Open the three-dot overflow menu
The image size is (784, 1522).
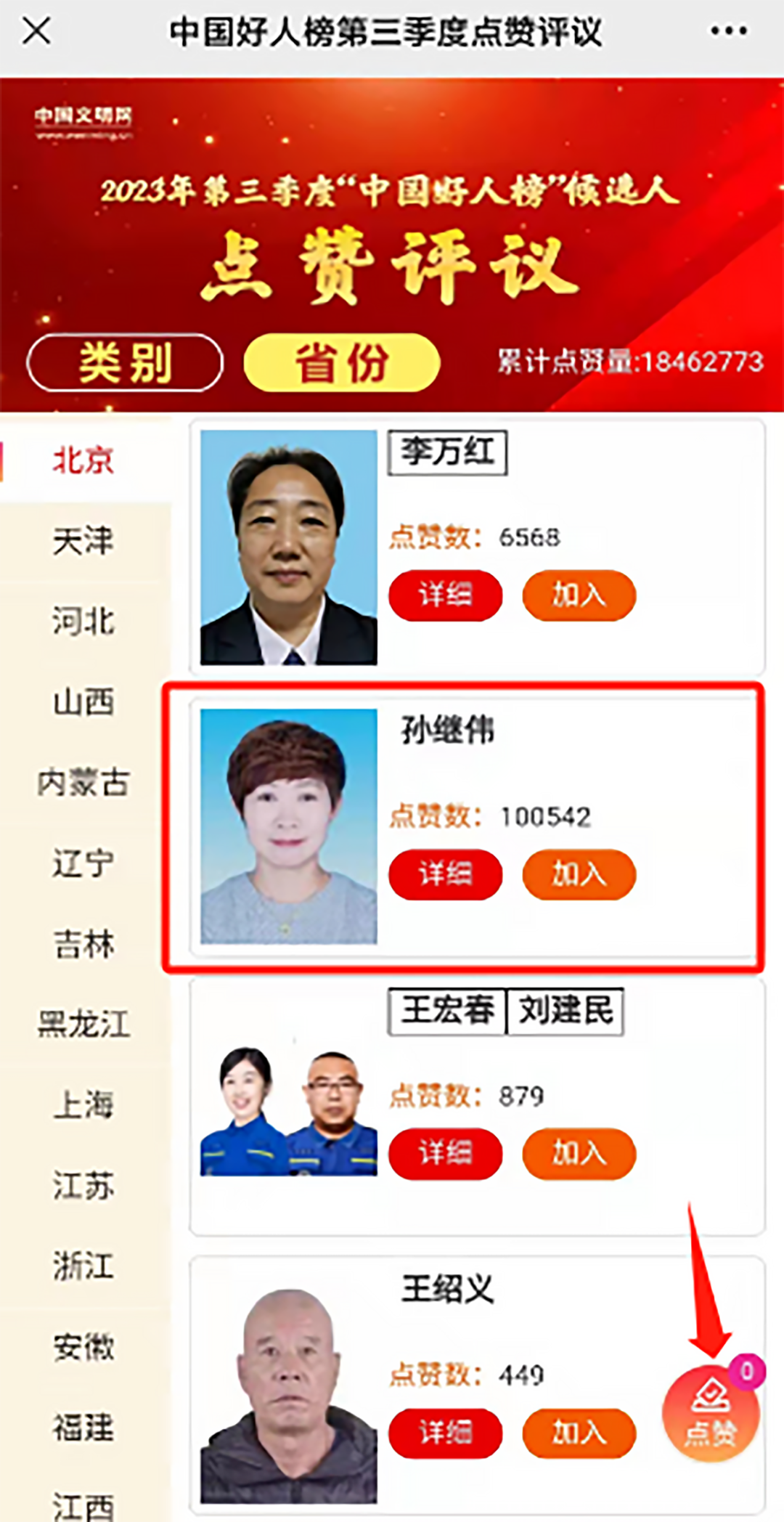(728, 31)
